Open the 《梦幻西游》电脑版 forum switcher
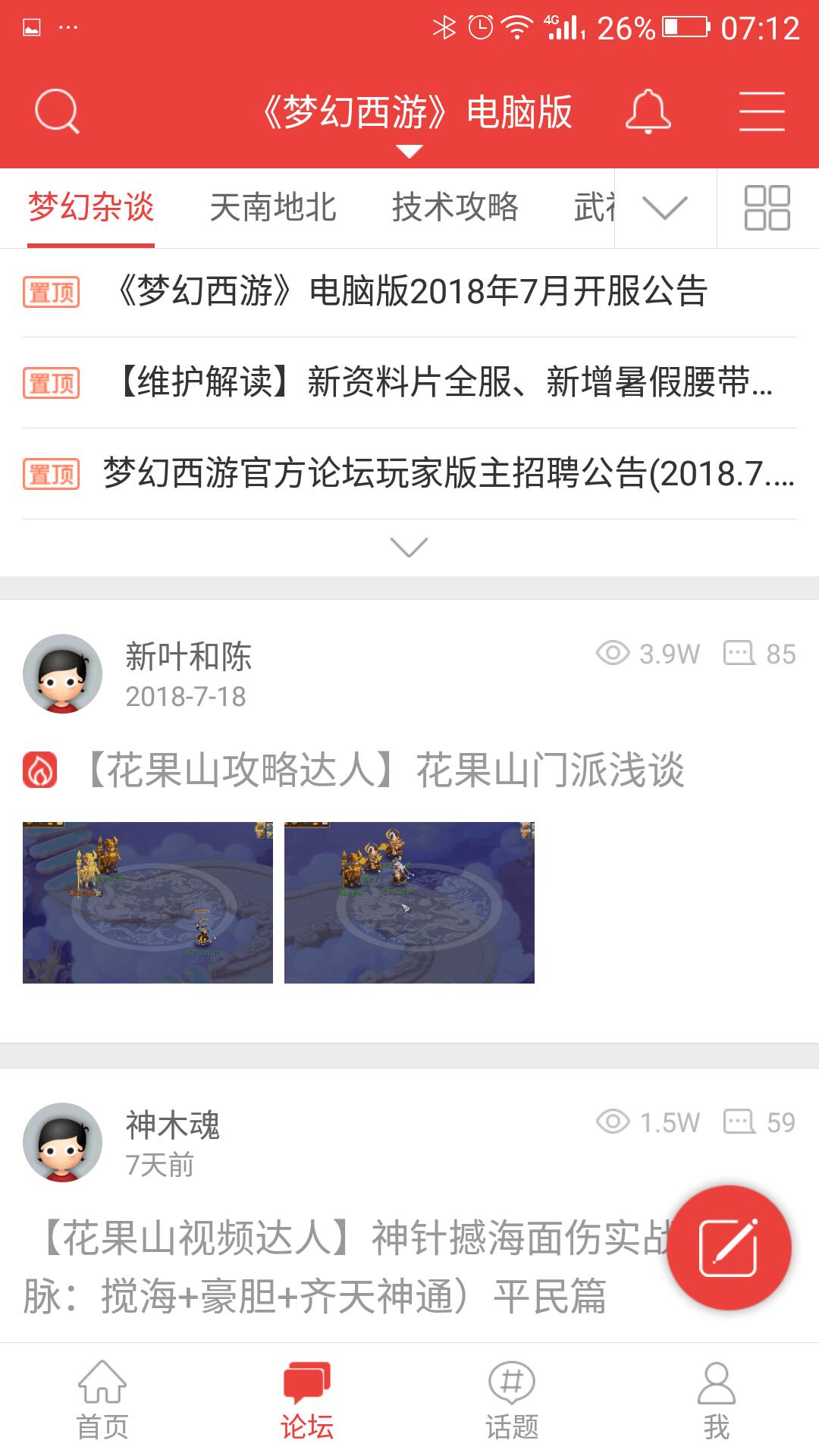The height and width of the screenshot is (1456, 819). [416, 114]
